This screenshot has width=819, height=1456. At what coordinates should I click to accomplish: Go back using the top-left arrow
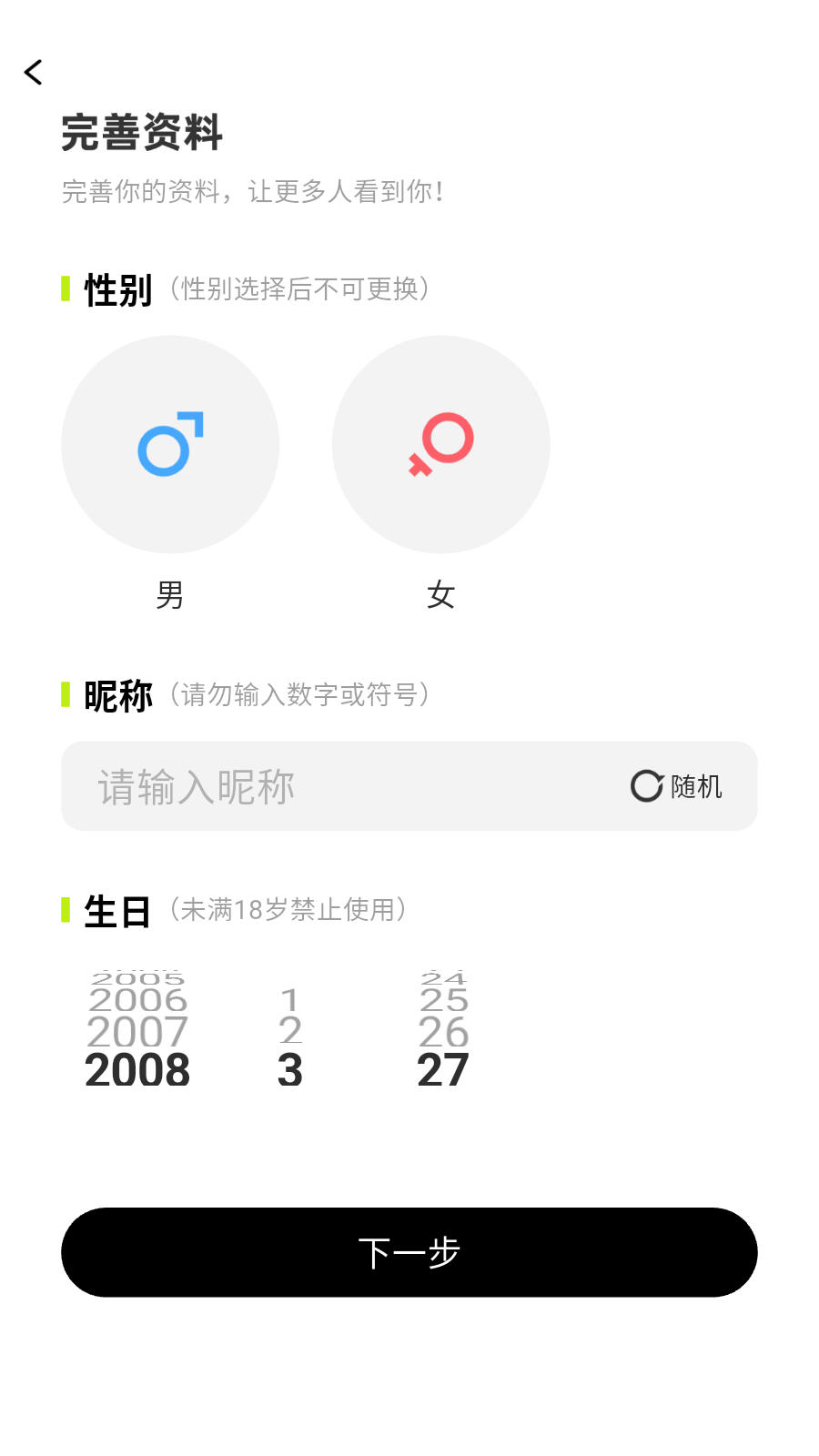(34, 72)
